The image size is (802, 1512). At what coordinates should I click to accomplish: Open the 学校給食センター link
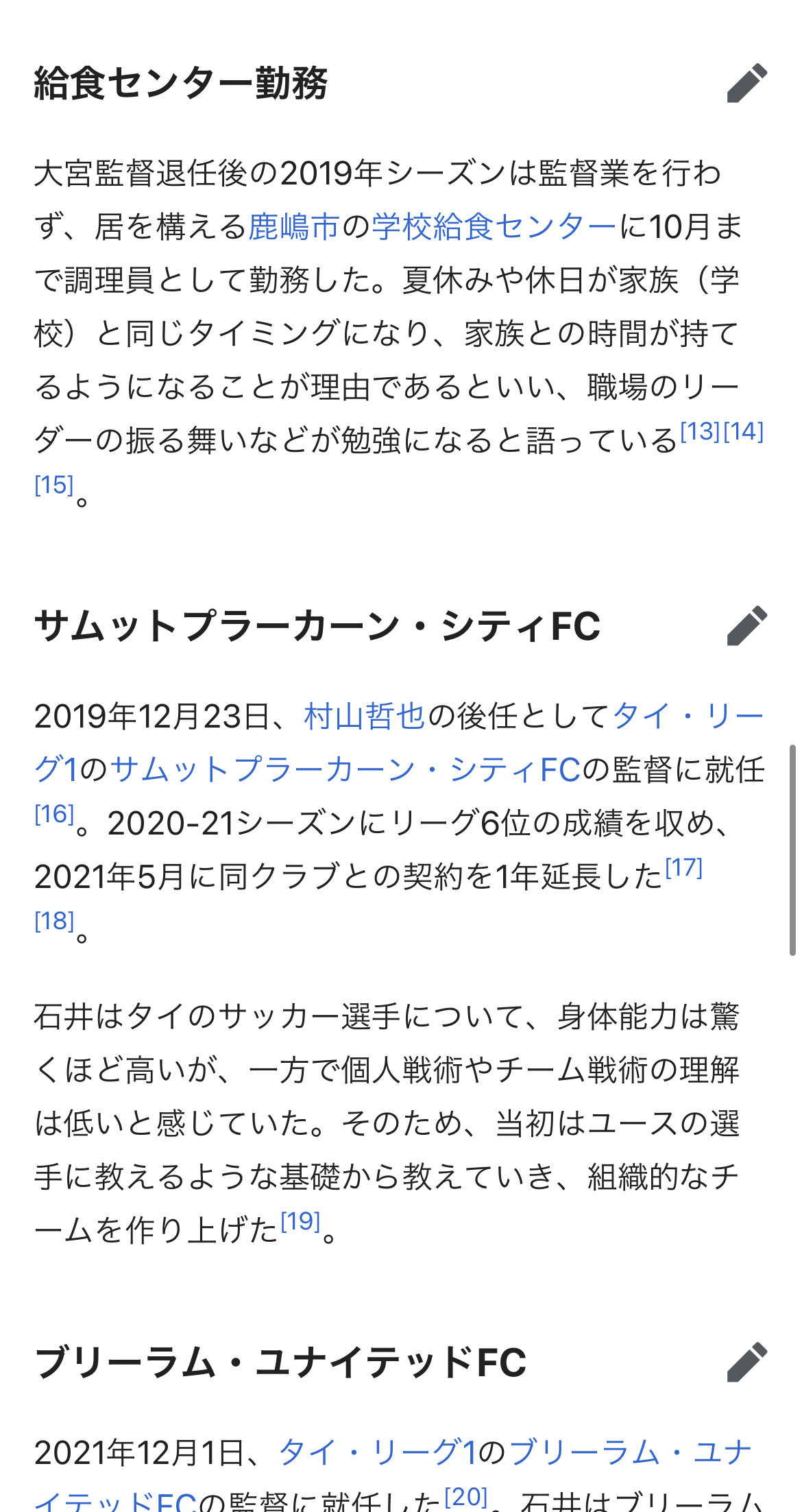click(494, 227)
